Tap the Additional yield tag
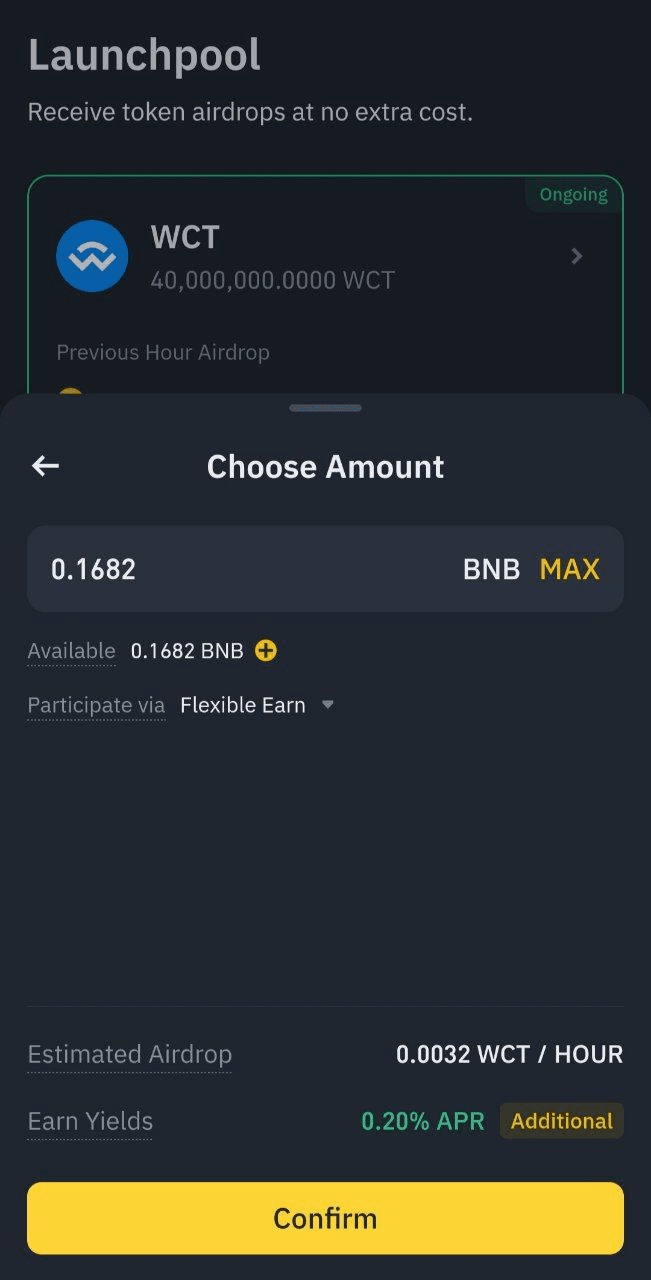The image size is (651, 1280). 562,1121
